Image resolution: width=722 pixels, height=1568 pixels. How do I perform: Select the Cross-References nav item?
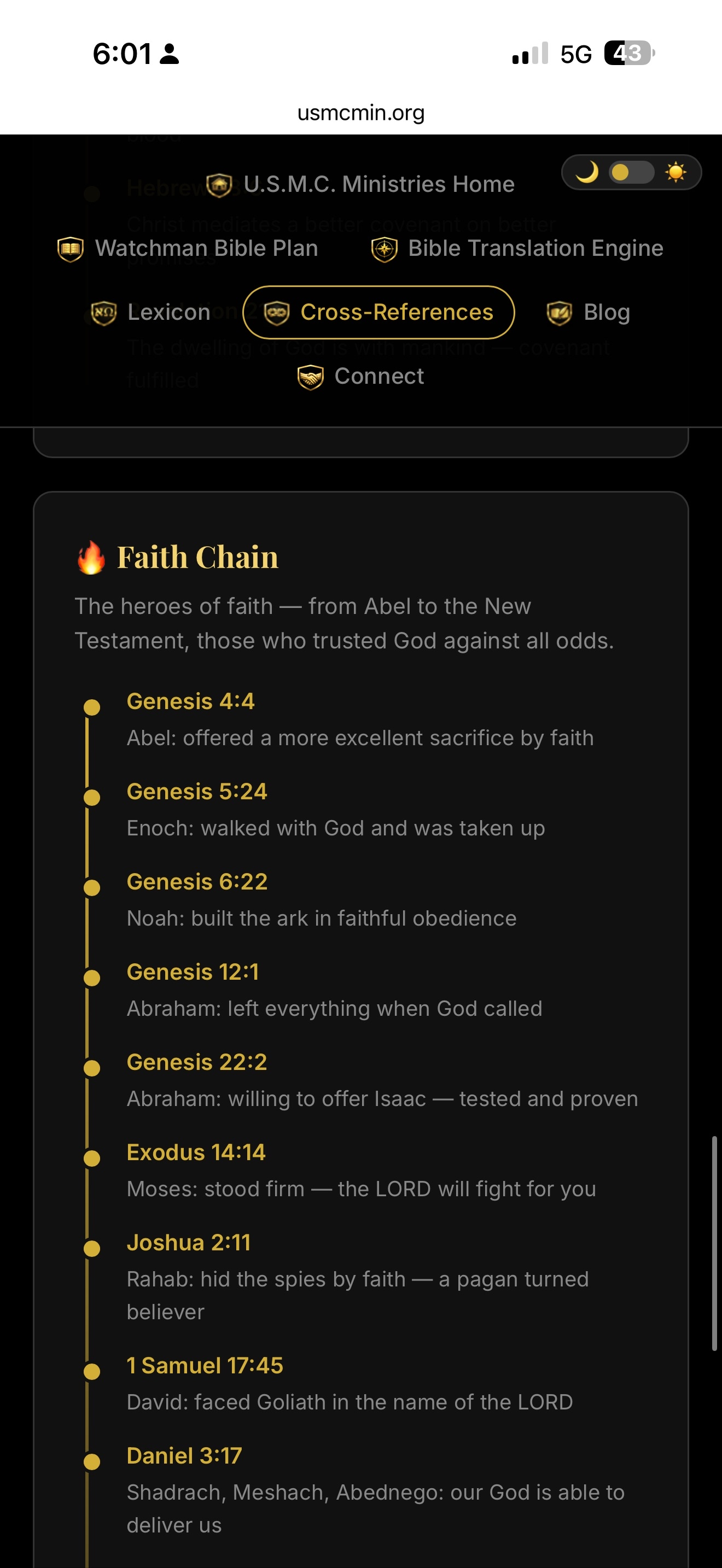[379, 312]
